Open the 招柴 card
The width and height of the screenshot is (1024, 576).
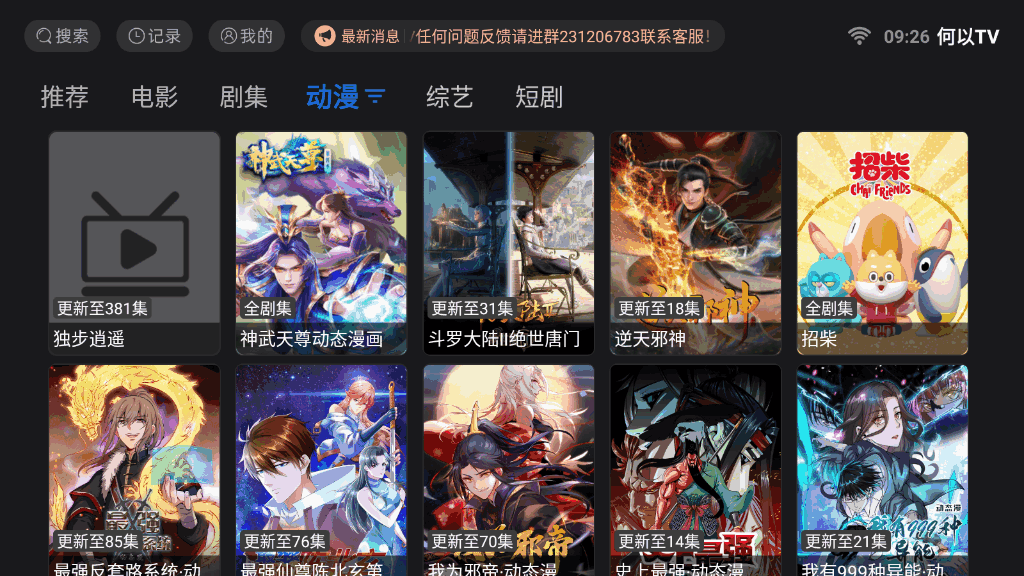pos(882,243)
